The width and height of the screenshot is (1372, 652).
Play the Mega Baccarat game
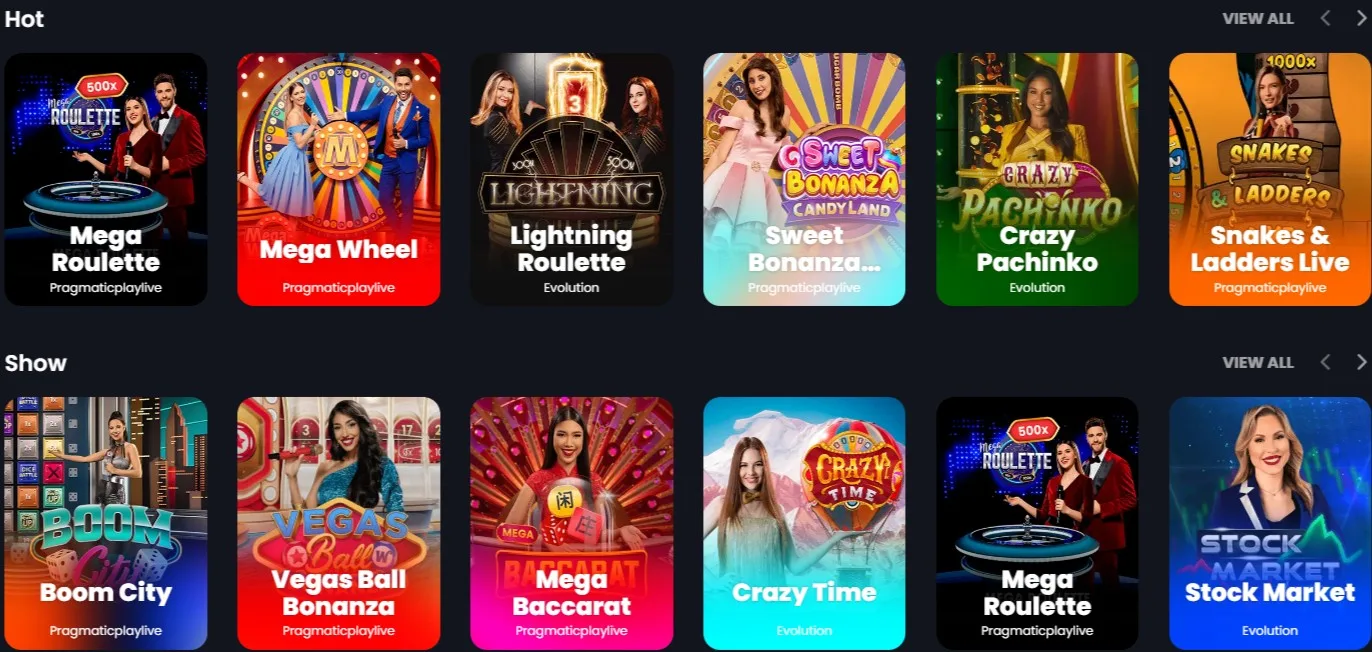(572, 523)
